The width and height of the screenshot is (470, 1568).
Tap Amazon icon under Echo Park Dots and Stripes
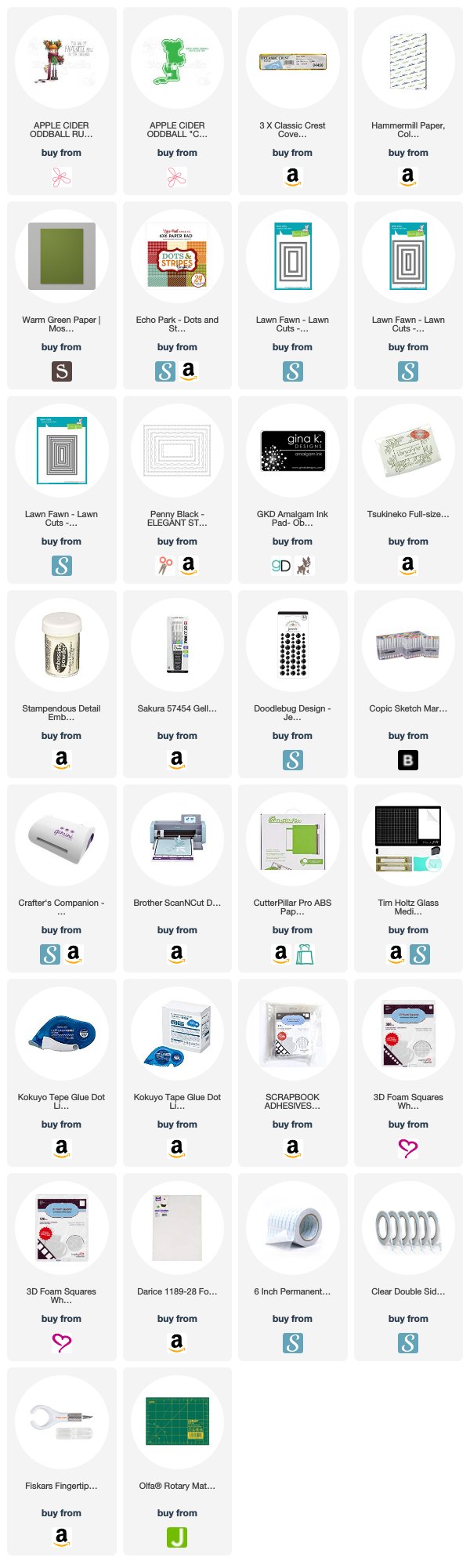188,371
